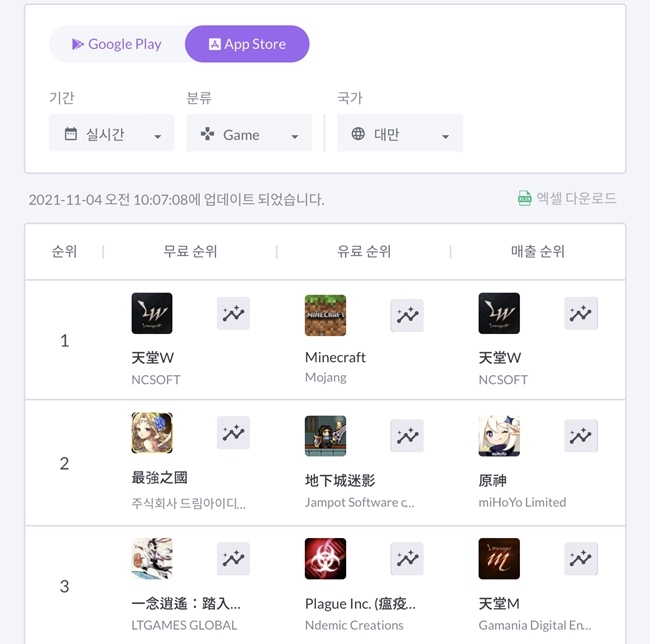Screen dimensions: 650x644
Task: Open the 실시간 period dropdown
Action: point(111,134)
